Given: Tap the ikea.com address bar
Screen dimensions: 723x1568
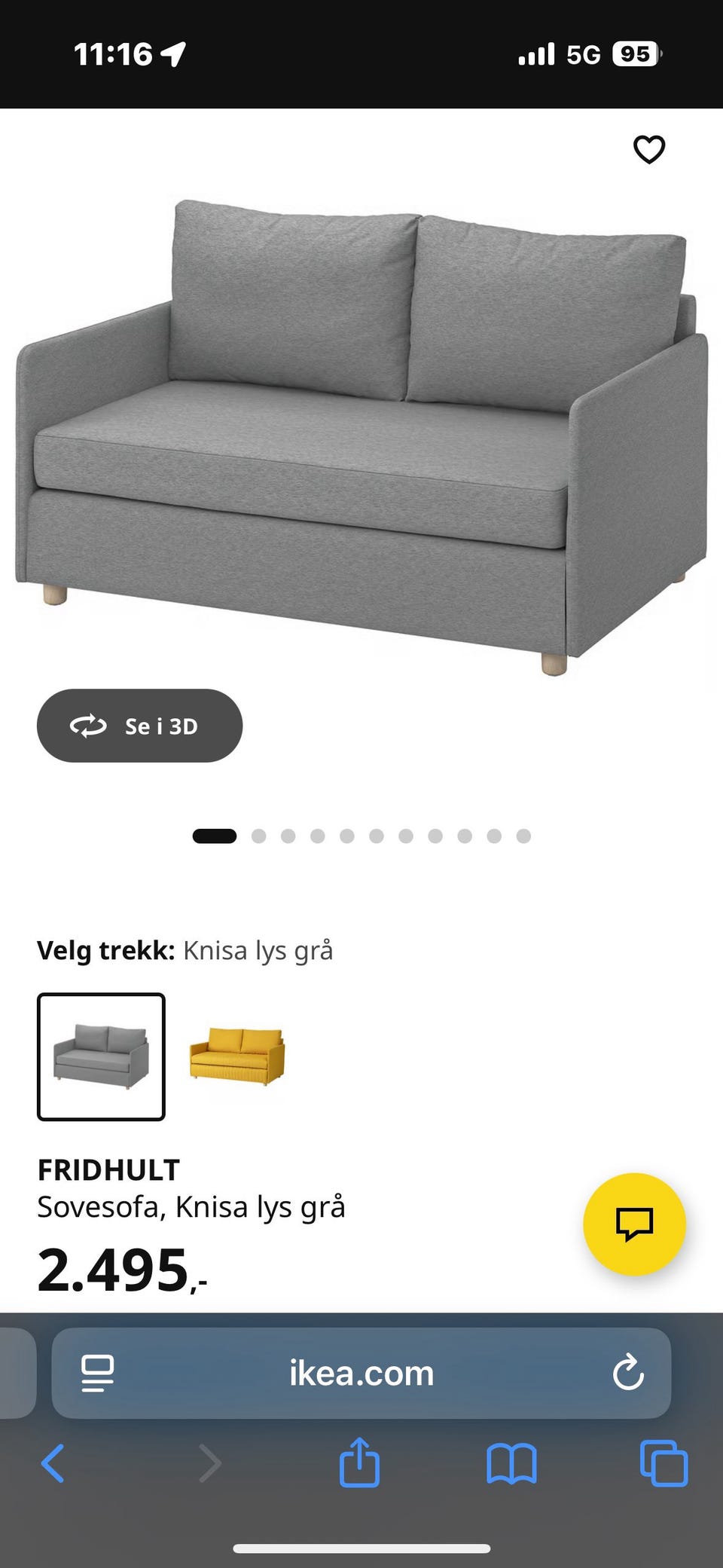Looking at the screenshot, I should pos(360,1373).
